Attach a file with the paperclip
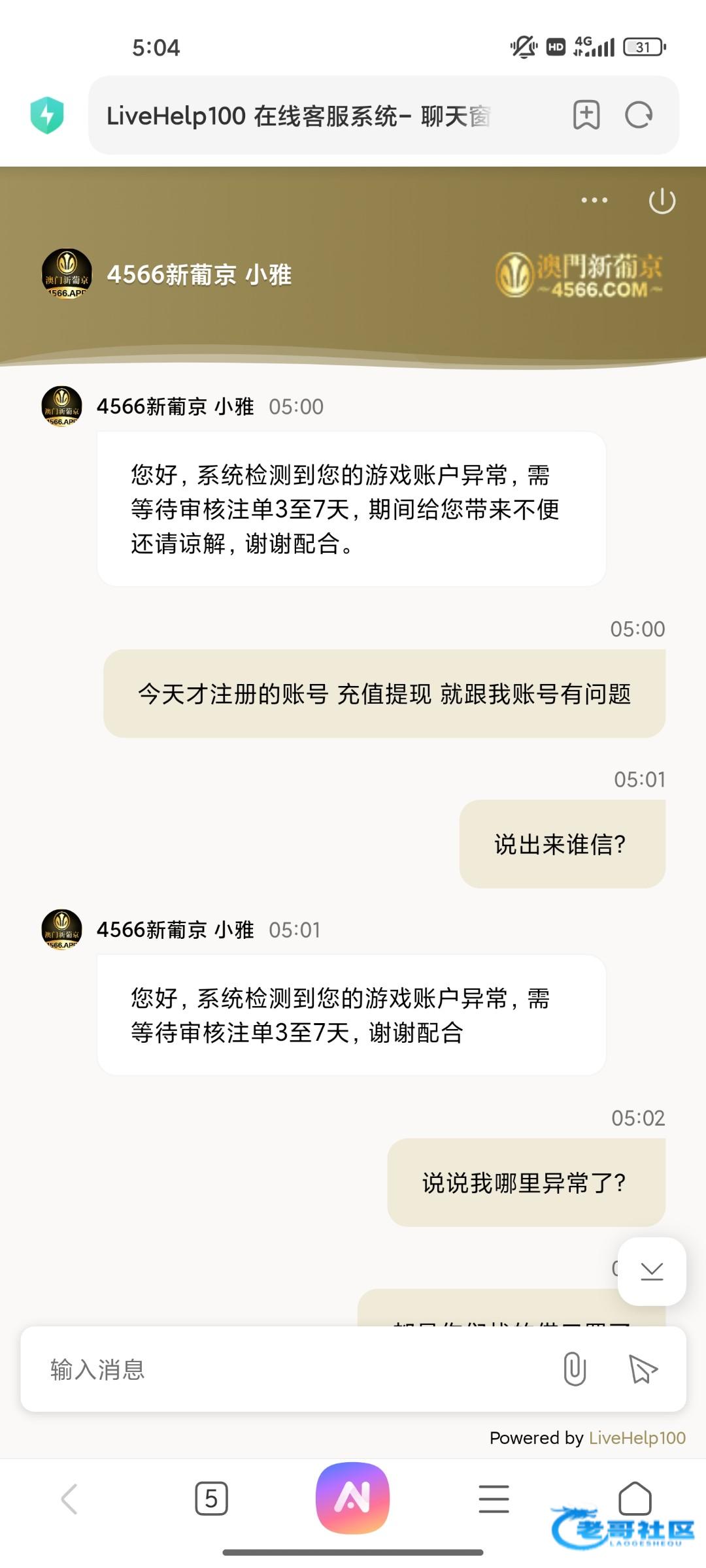Image resolution: width=706 pixels, height=1568 pixels. [575, 1369]
